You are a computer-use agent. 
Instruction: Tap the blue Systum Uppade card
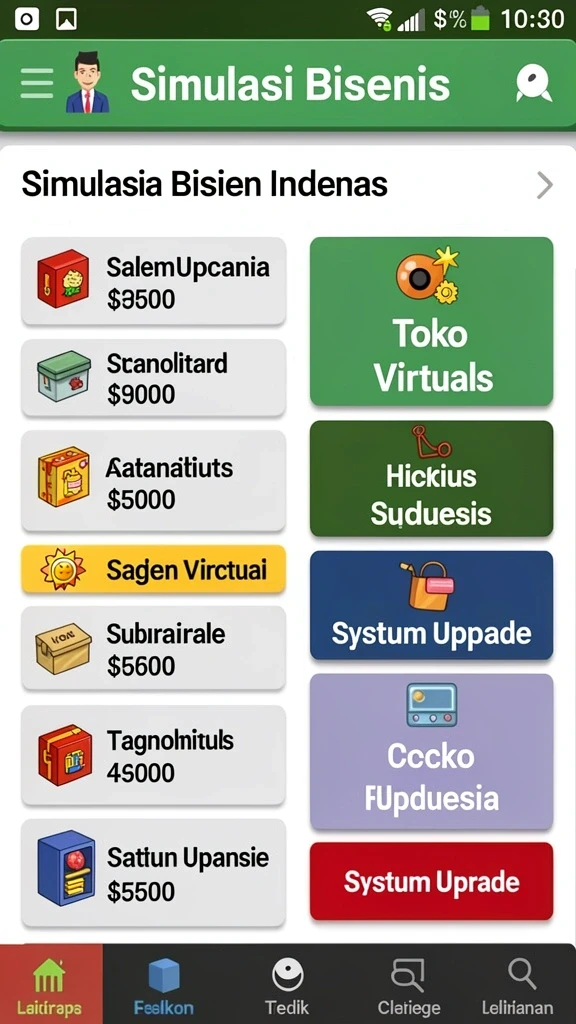point(432,605)
